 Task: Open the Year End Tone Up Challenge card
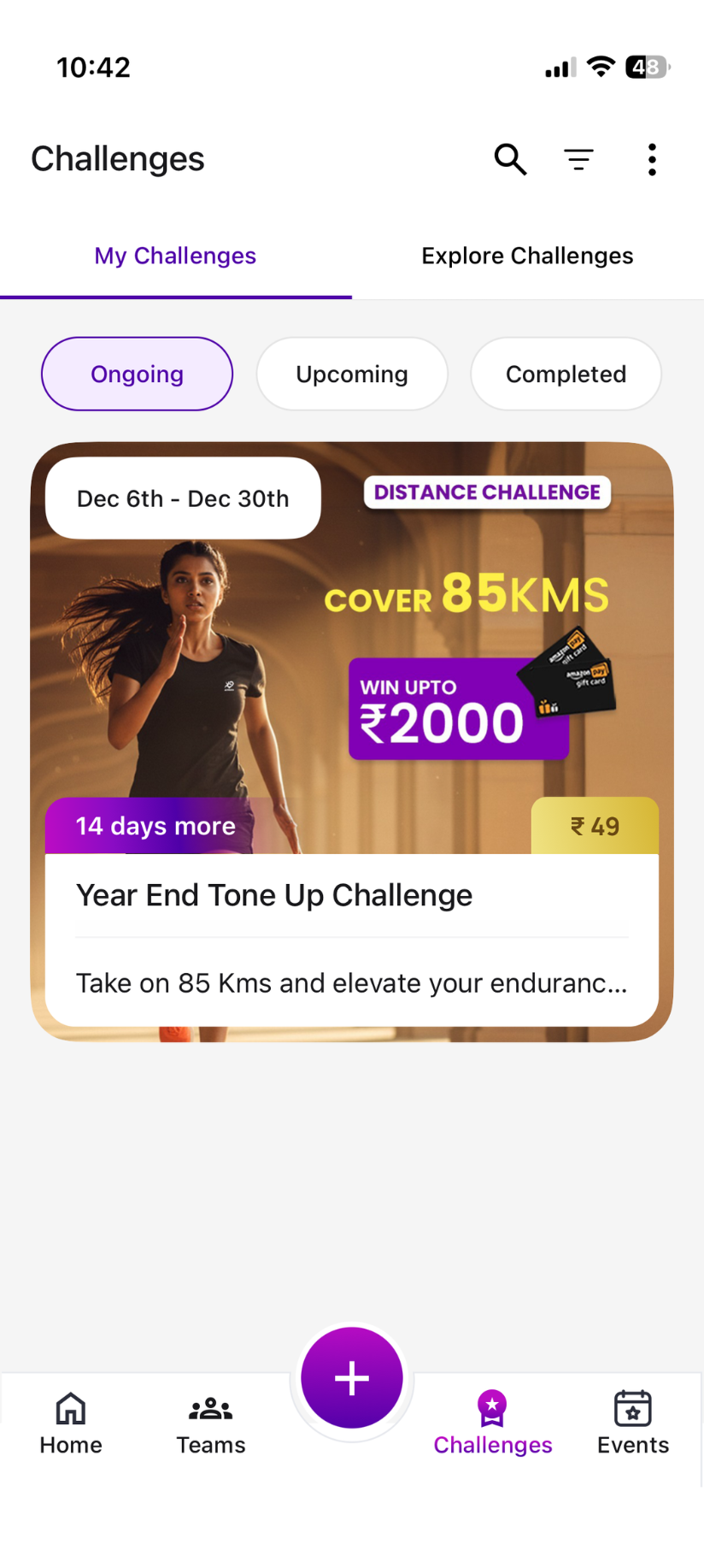274,894
